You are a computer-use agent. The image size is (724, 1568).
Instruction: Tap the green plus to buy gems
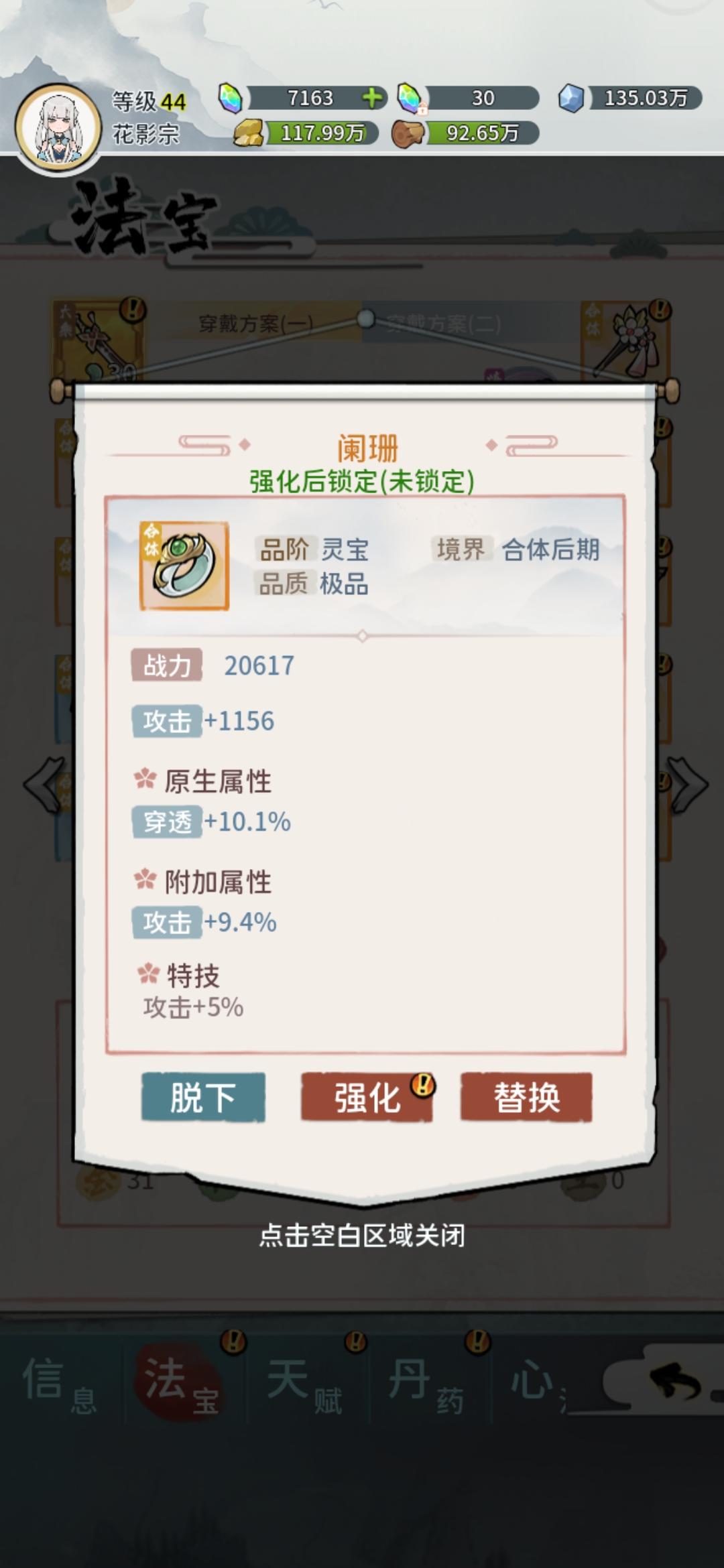pos(373,98)
